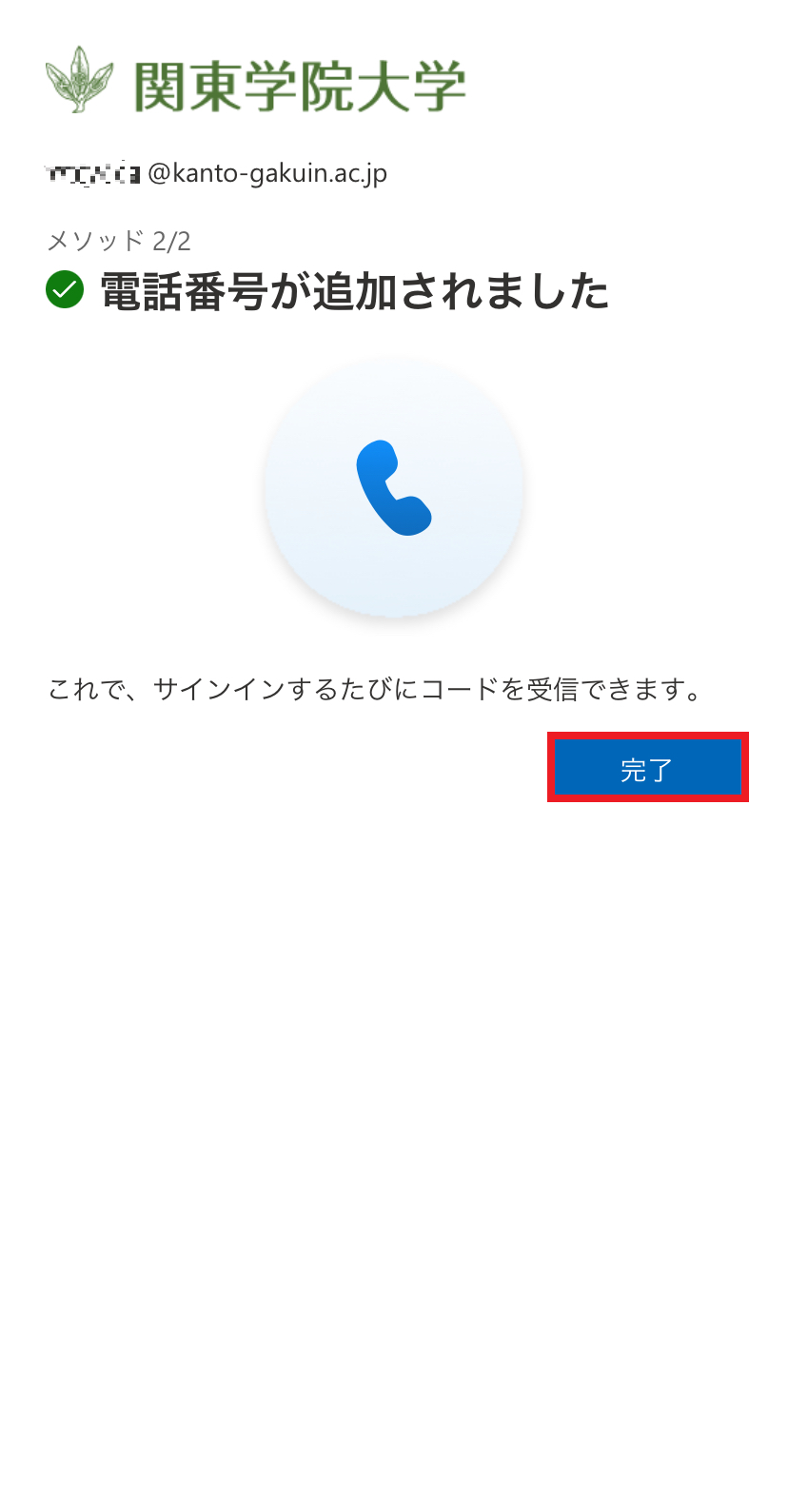788x1512 pixels.
Task: Tap the 完了 button to finish setup
Action: click(x=647, y=768)
